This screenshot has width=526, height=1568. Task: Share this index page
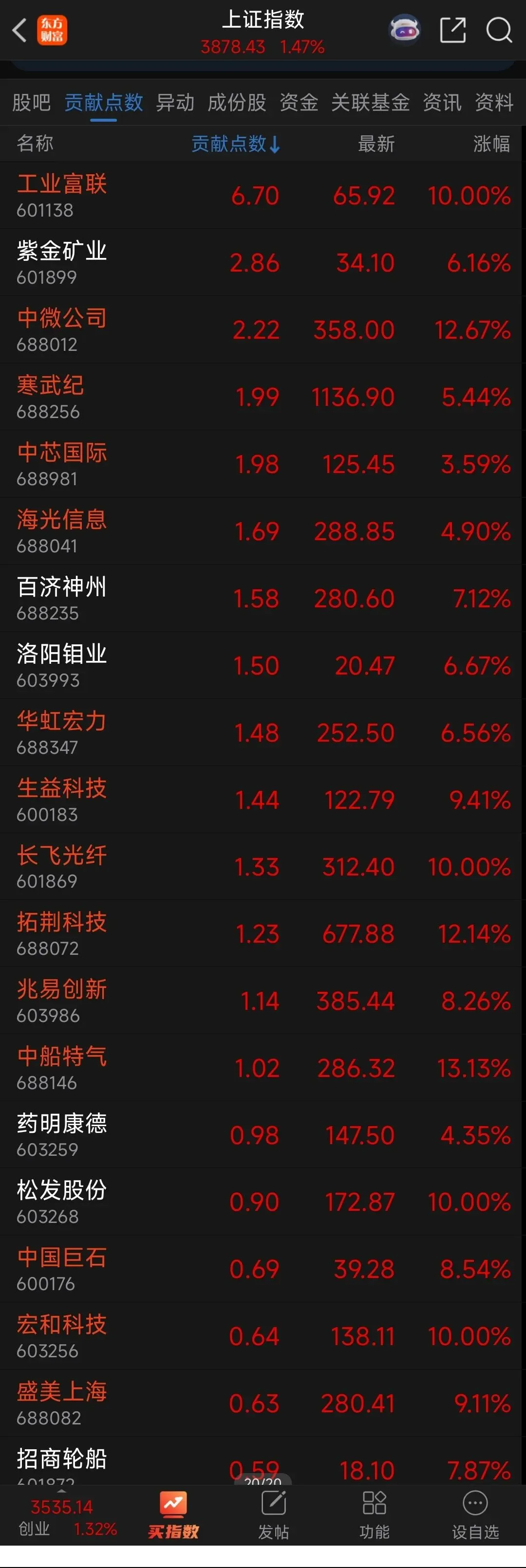tap(453, 30)
